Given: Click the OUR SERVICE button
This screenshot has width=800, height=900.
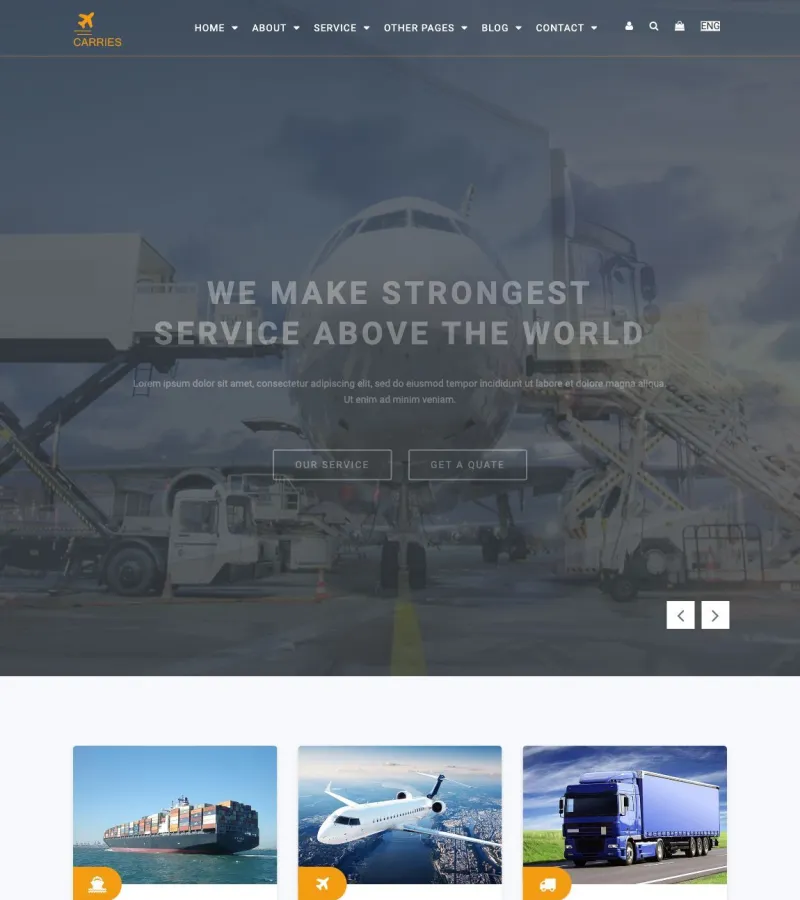Looking at the screenshot, I should point(332,464).
